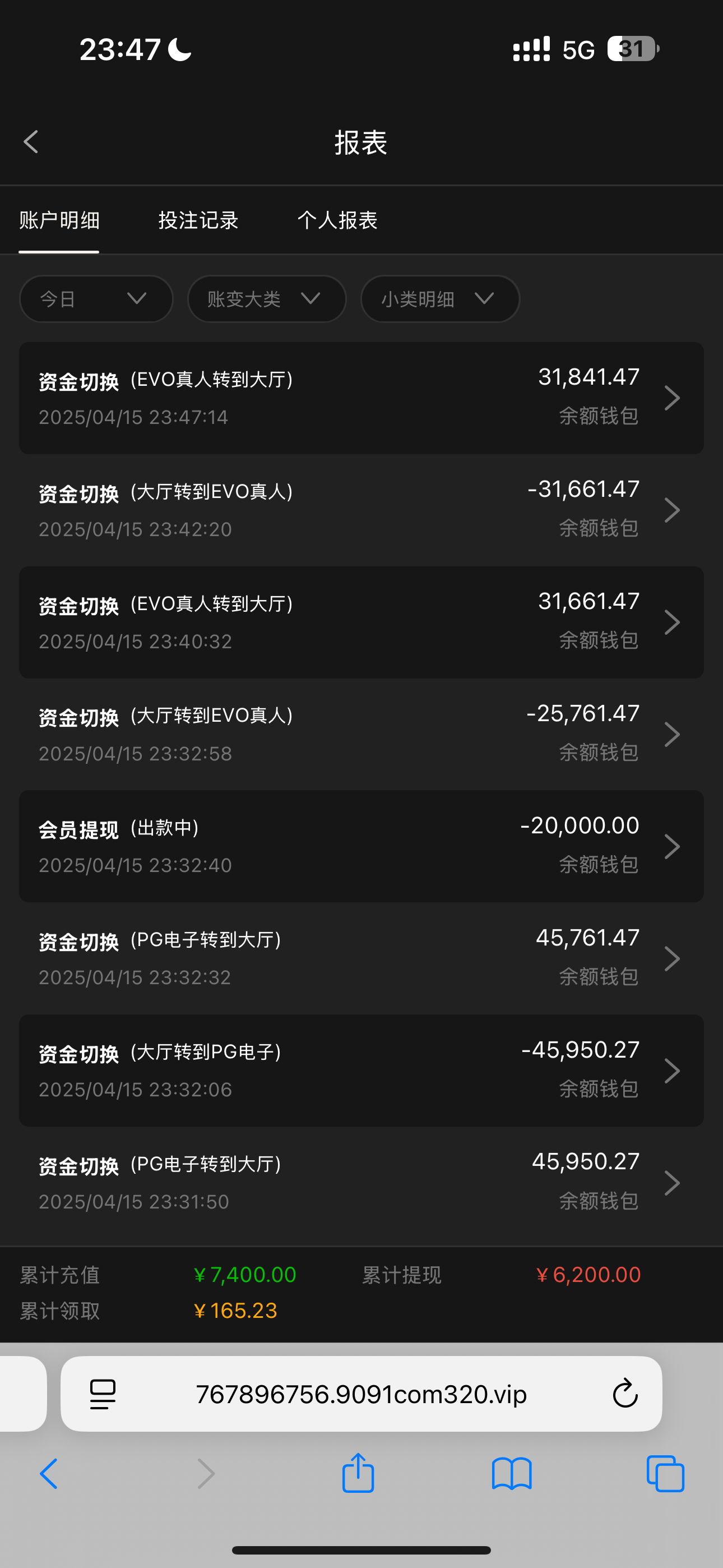Screen dimensions: 723x1568
Task: Tap Safari's forward navigation arrow at bottom
Action: click(x=206, y=1474)
